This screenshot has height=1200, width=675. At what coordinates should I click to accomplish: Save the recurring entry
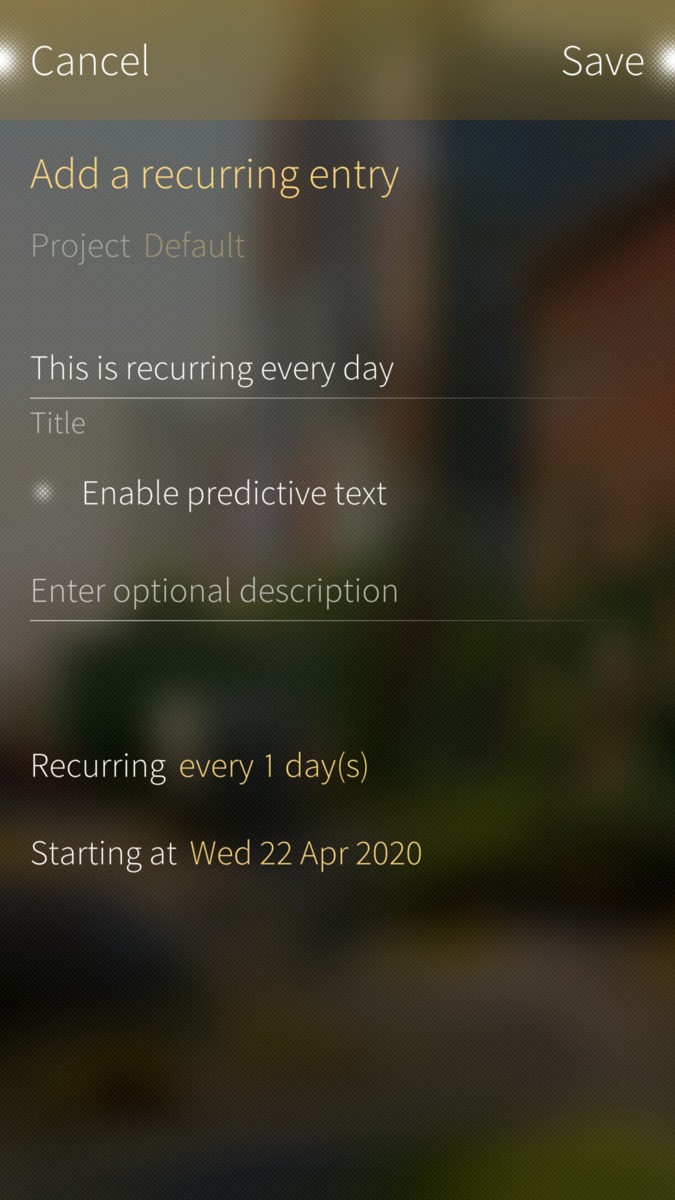(602, 61)
